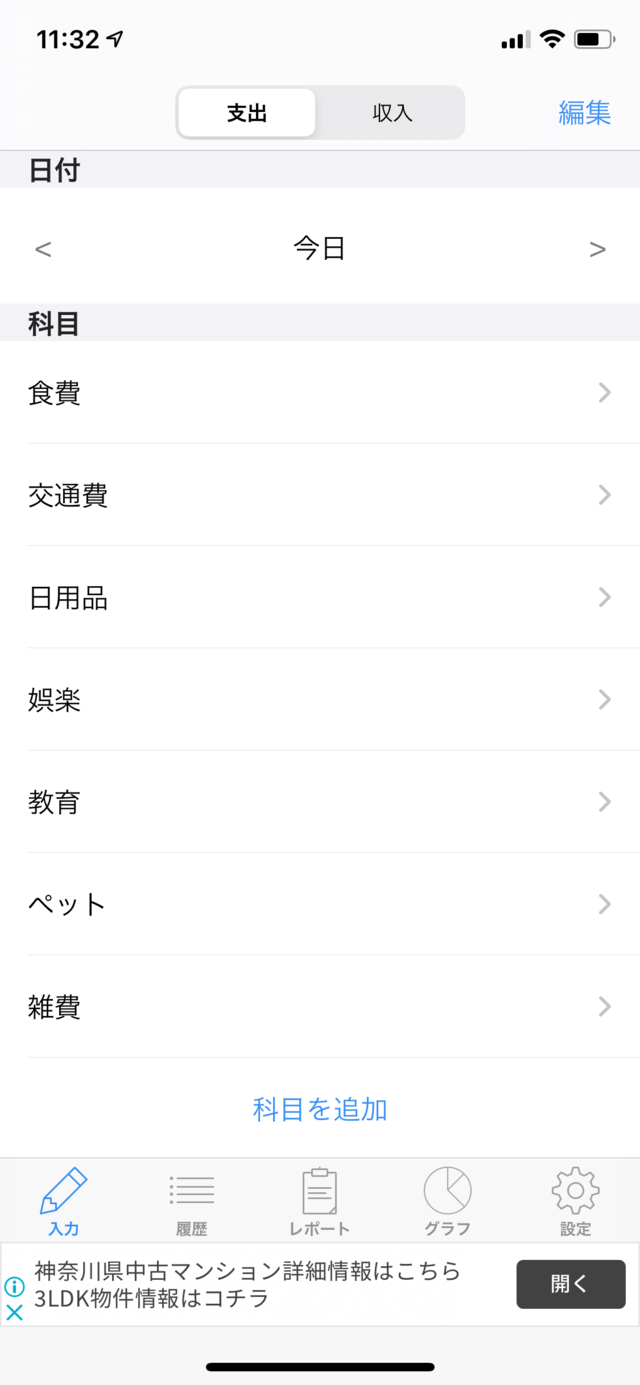Select the 支出 segment
640x1385 pixels.
point(247,113)
